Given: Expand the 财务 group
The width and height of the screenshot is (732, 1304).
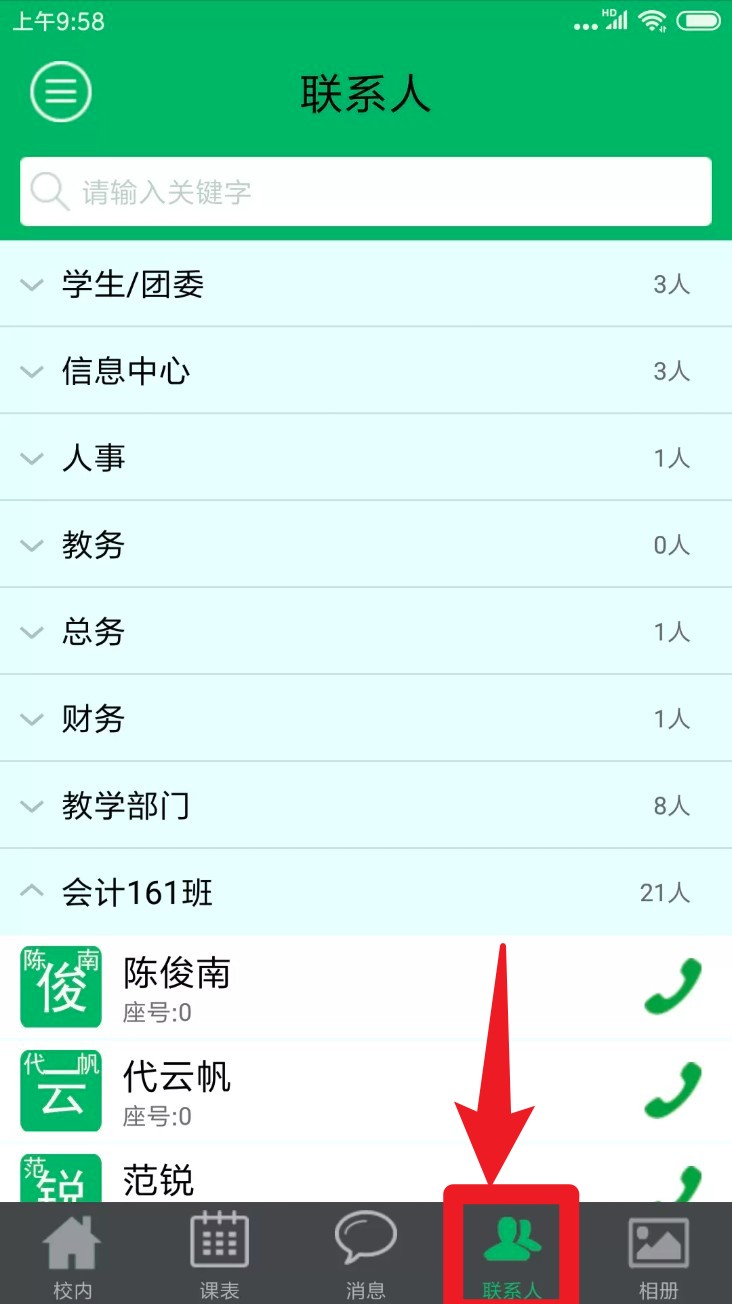Looking at the screenshot, I should tap(366, 719).
